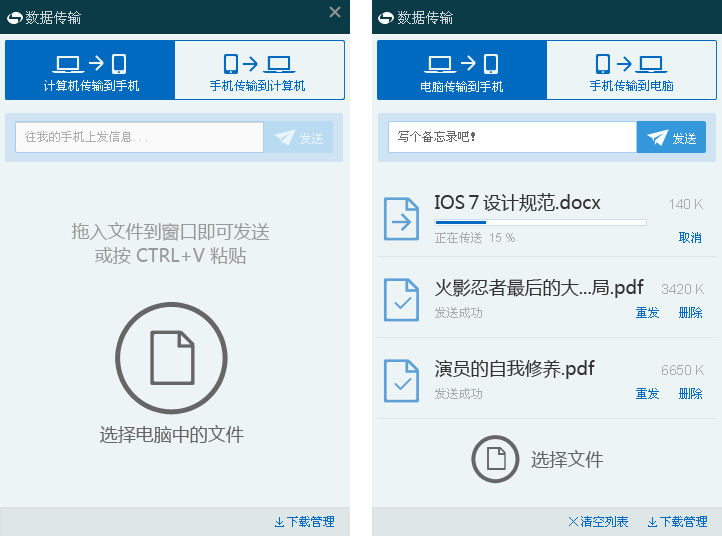
Task: Switch to the 计算机传输到手机 tab
Action: pos(91,70)
